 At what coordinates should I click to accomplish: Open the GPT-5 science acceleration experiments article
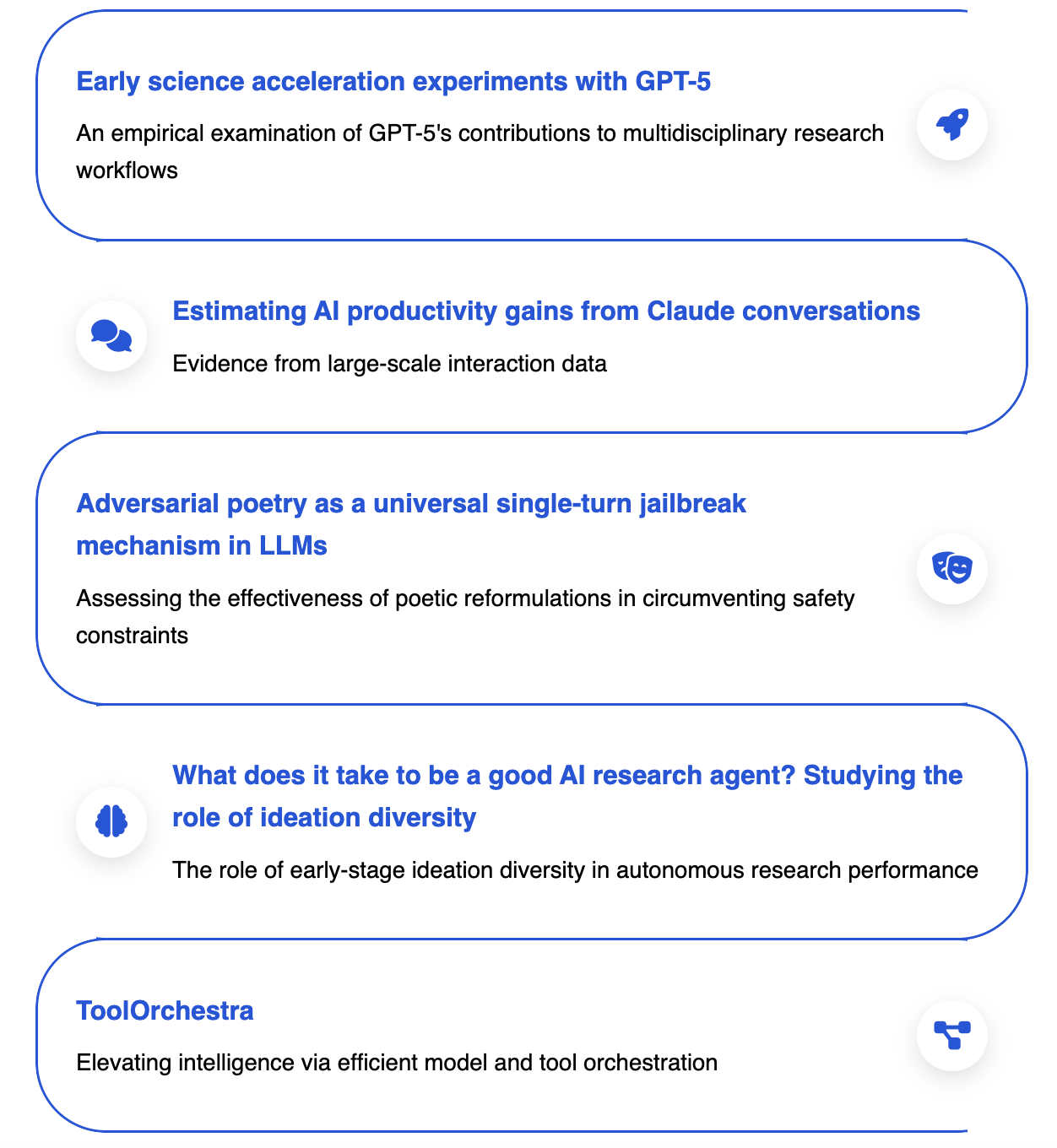tap(393, 82)
